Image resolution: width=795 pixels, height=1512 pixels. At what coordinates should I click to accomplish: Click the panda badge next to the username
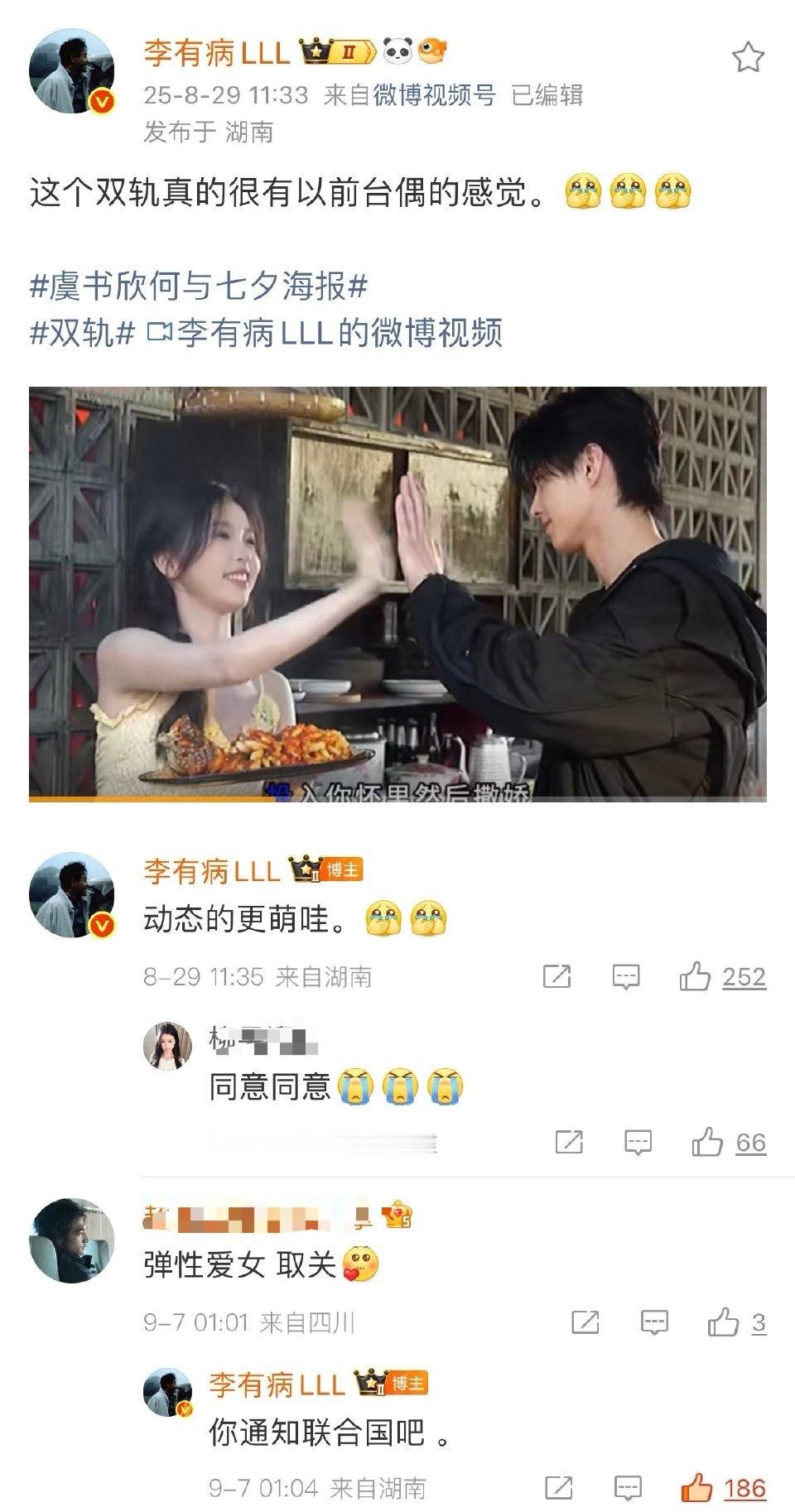[x=397, y=50]
